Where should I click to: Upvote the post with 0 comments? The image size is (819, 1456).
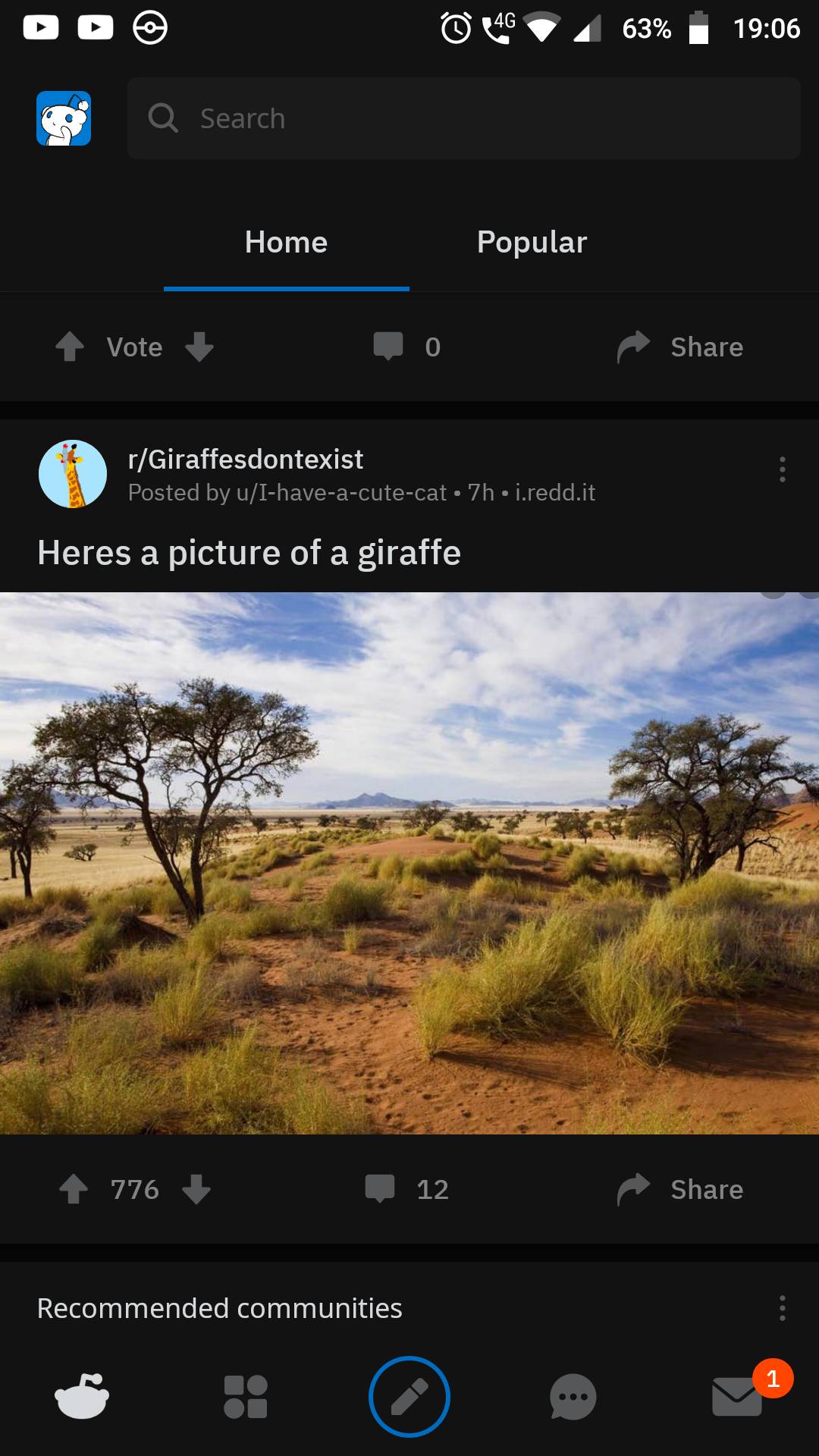point(70,347)
